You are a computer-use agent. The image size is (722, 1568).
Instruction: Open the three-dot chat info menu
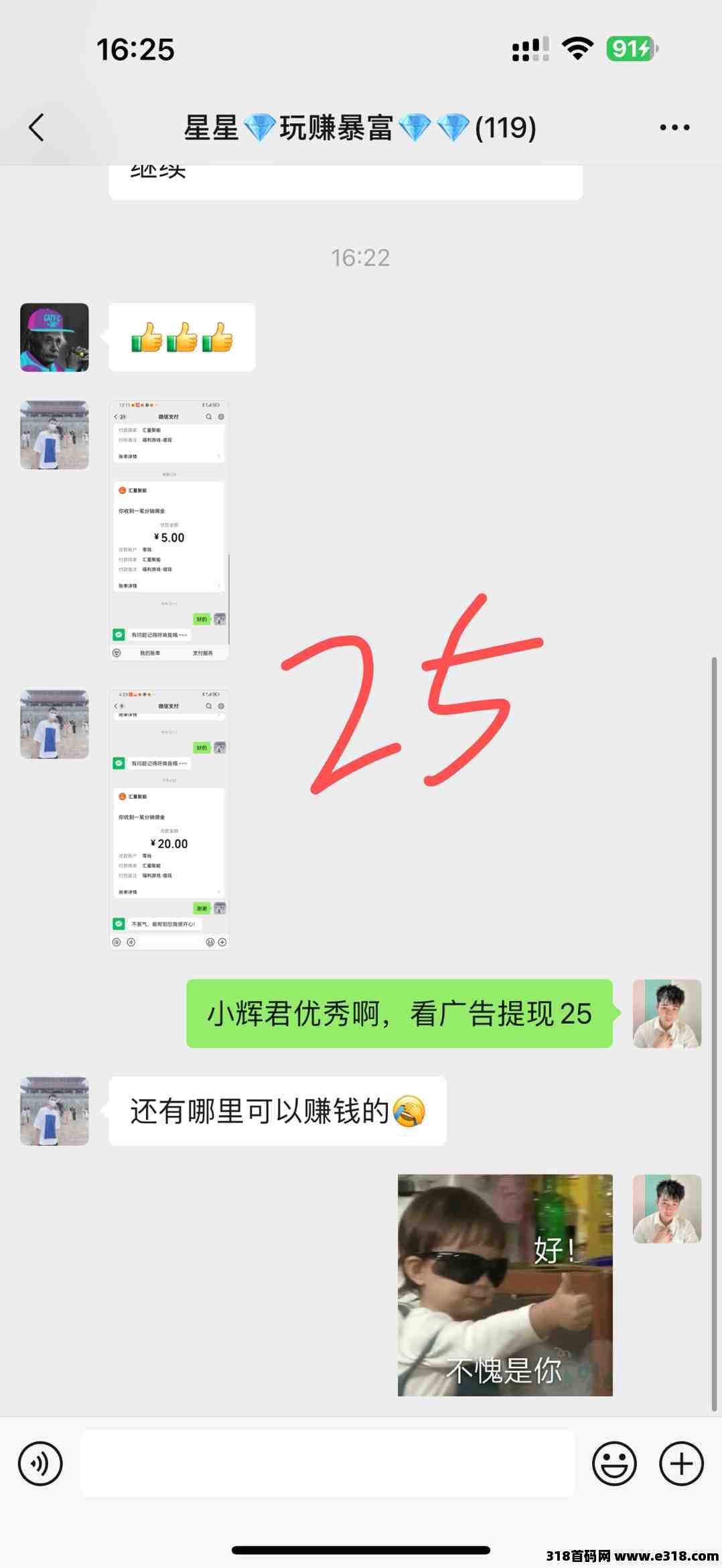pos(674,127)
